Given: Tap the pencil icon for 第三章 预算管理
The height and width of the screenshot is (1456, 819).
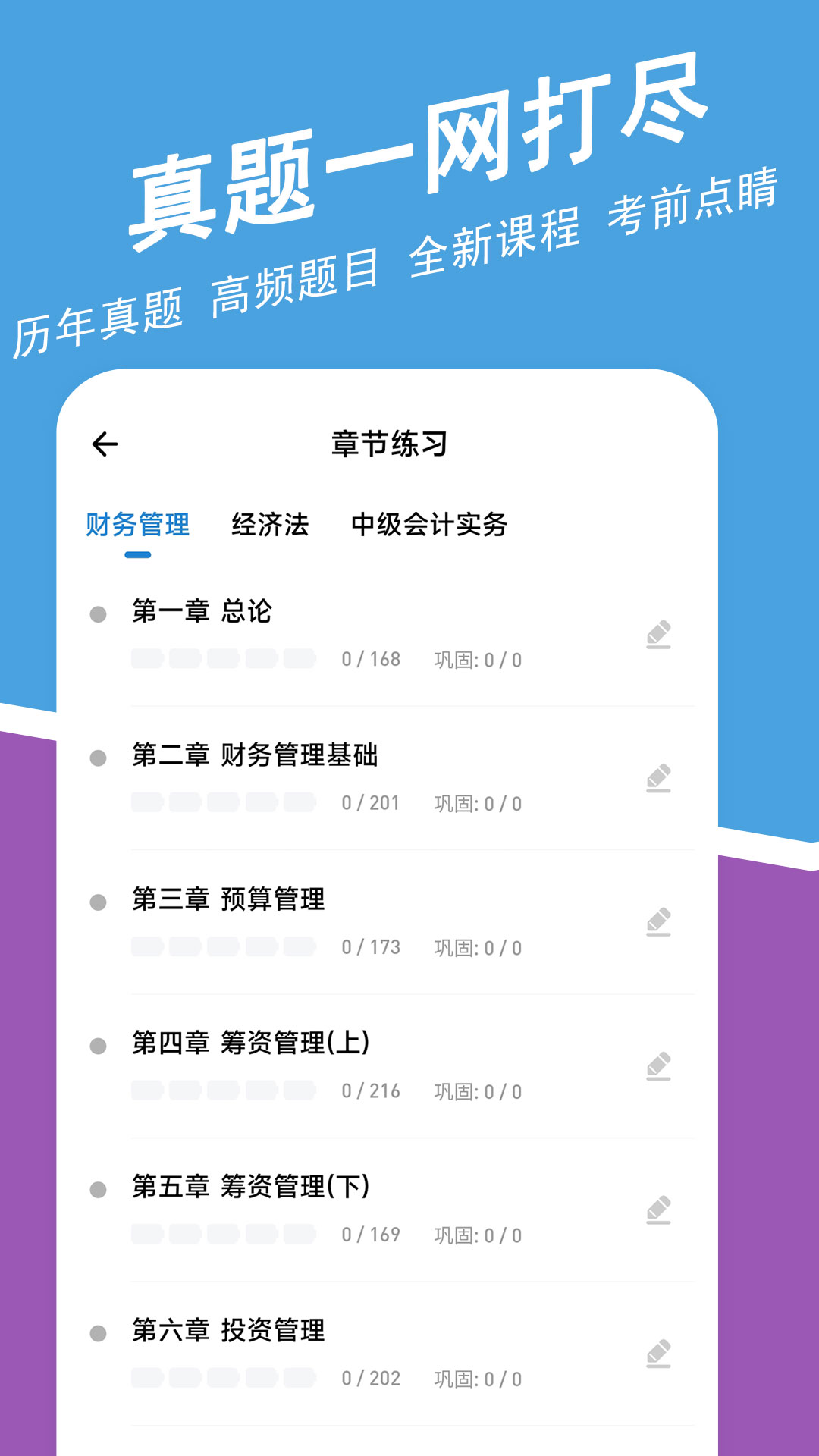Looking at the screenshot, I should click(x=659, y=921).
